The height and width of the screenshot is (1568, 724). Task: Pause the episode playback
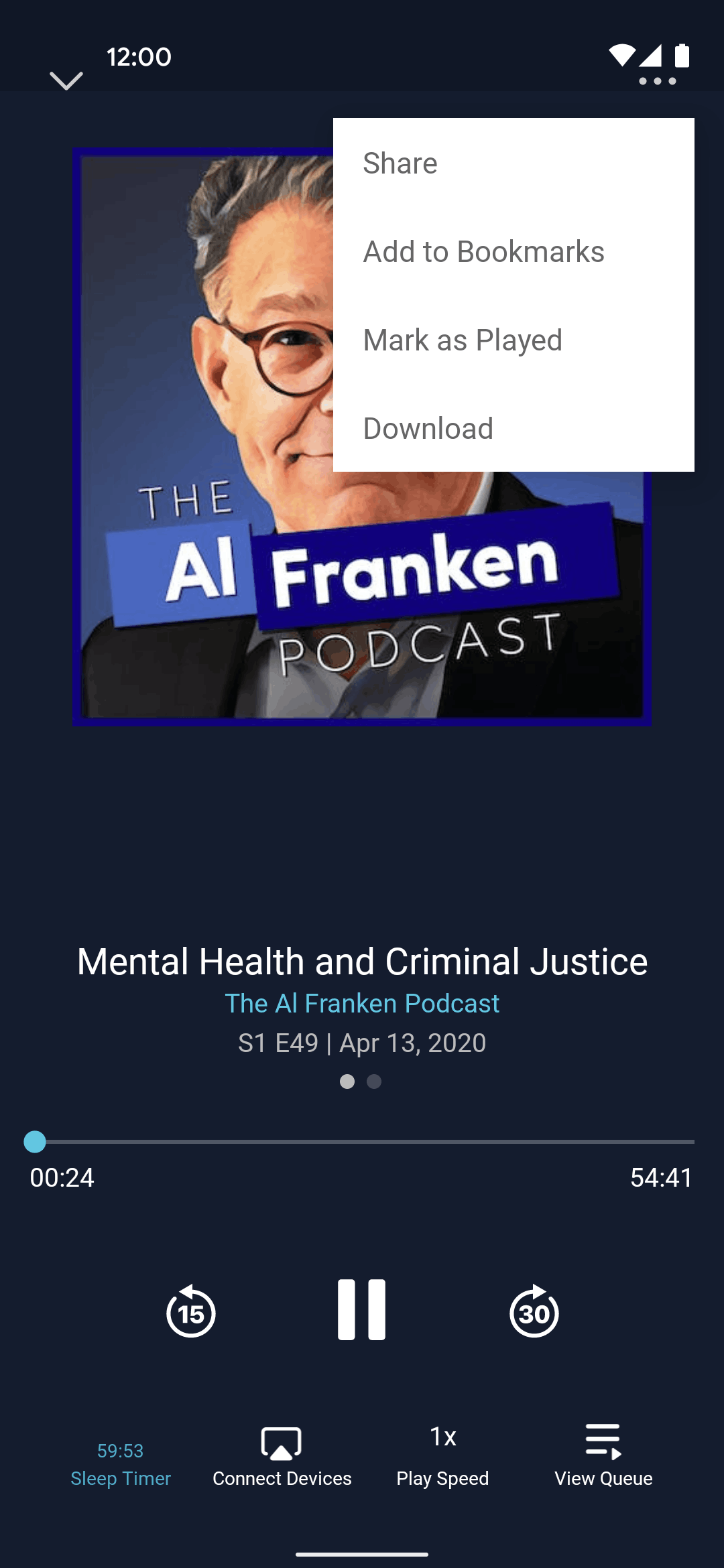362,1309
